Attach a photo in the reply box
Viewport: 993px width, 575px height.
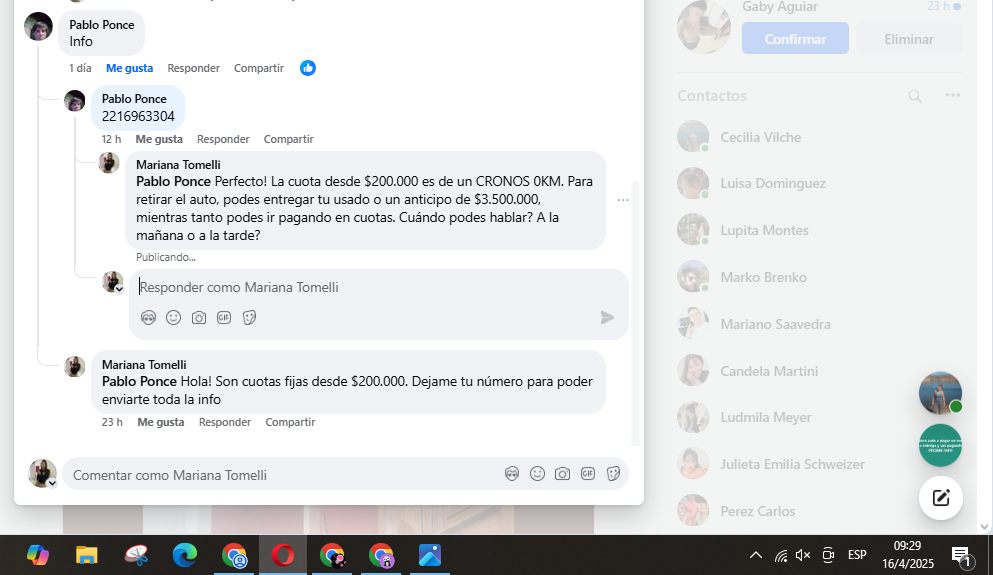tap(199, 318)
